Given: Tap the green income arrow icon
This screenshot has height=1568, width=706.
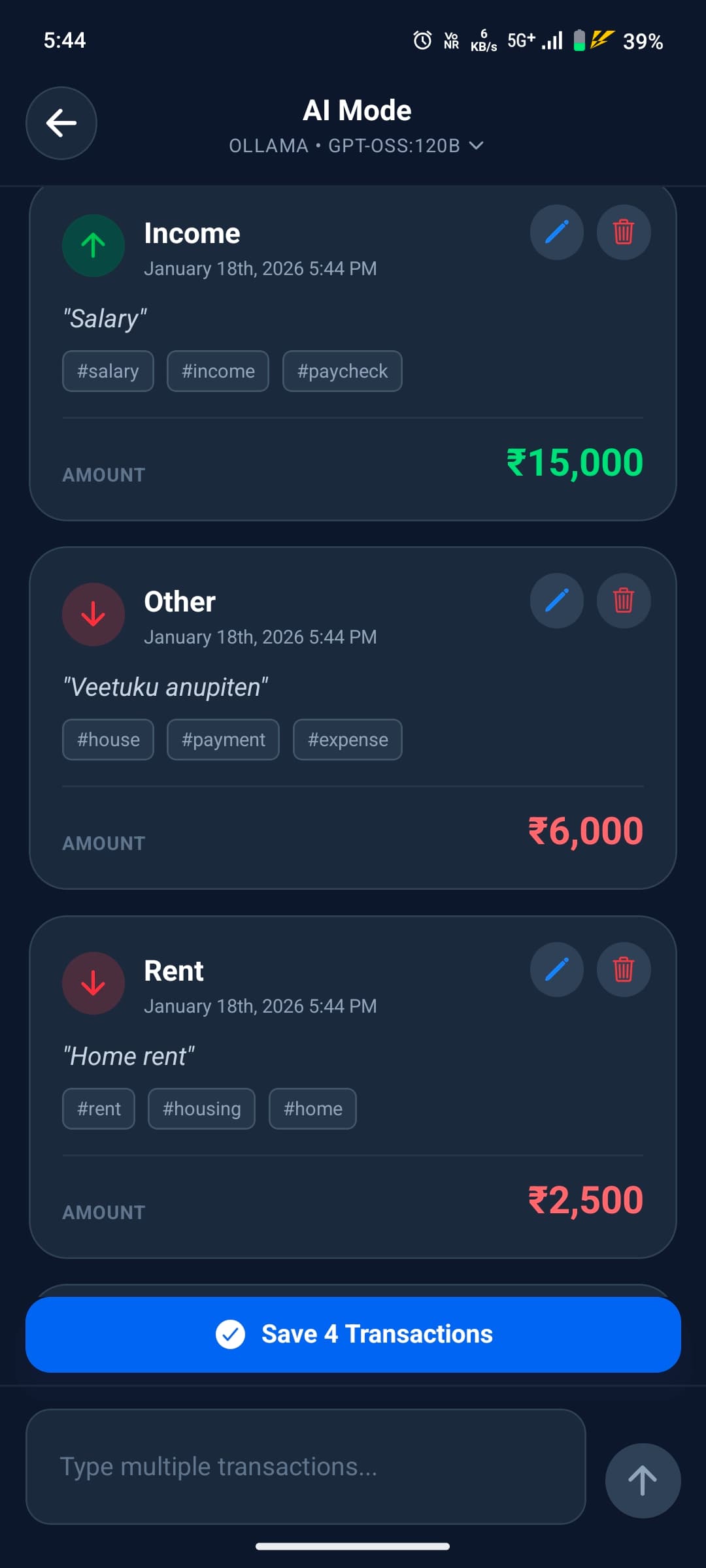Looking at the screenshot, I should tap(93, 245).
